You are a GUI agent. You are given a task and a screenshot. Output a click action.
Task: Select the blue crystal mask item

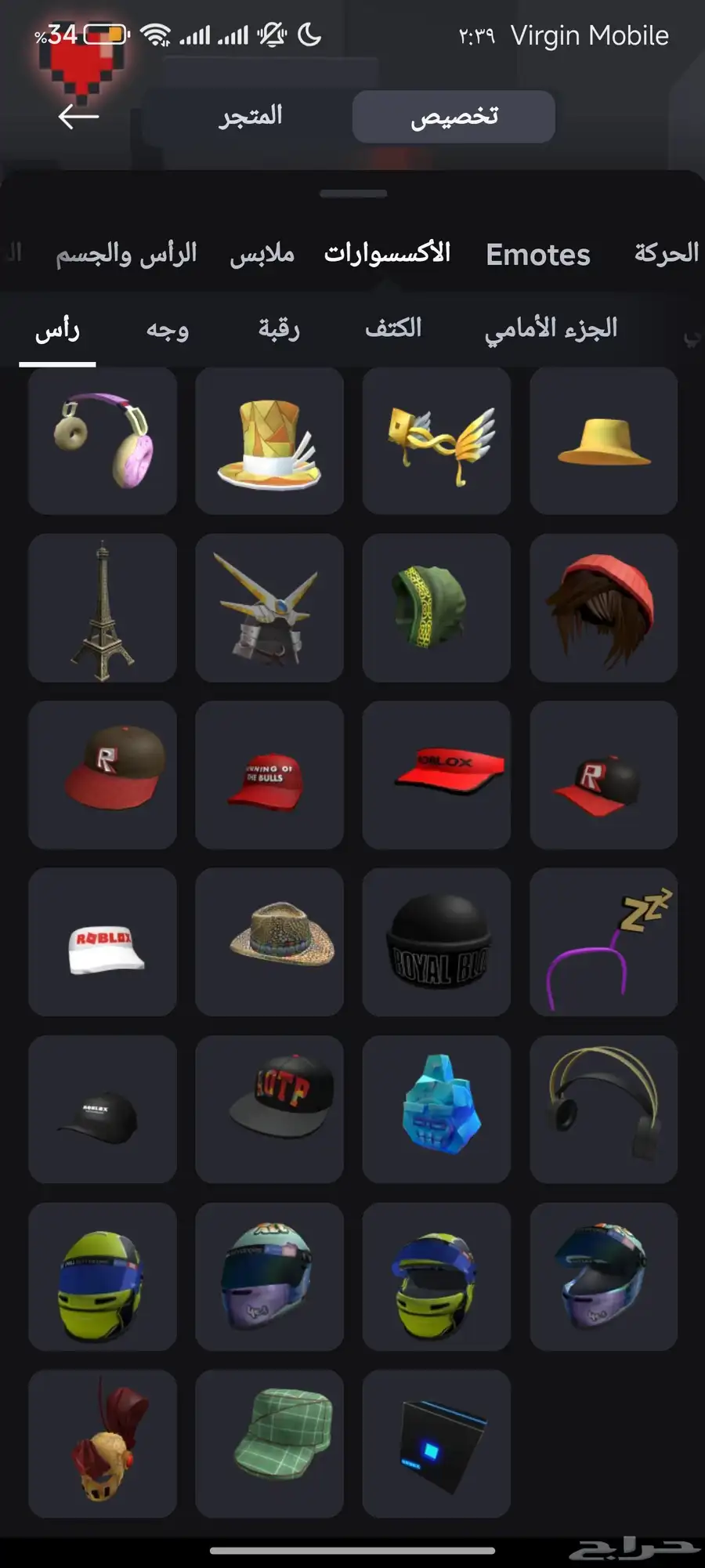pyautogui.click(x=436, y=1109)
